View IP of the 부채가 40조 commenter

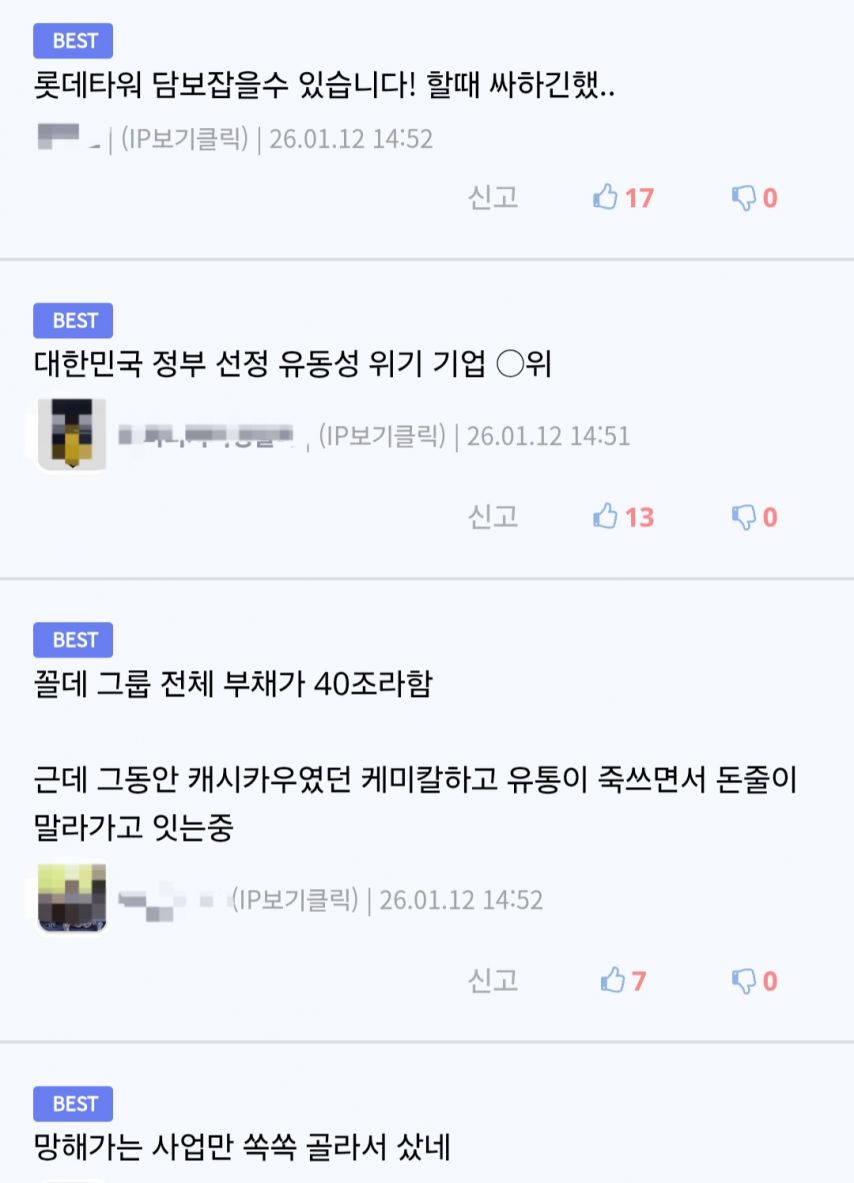[x=295, y=900]
